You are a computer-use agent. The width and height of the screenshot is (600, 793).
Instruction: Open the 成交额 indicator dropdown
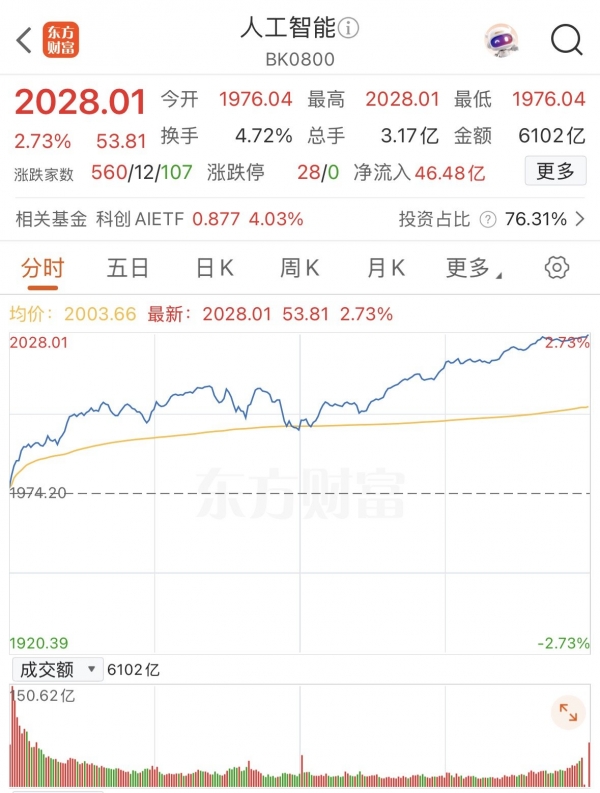[57, 669]
